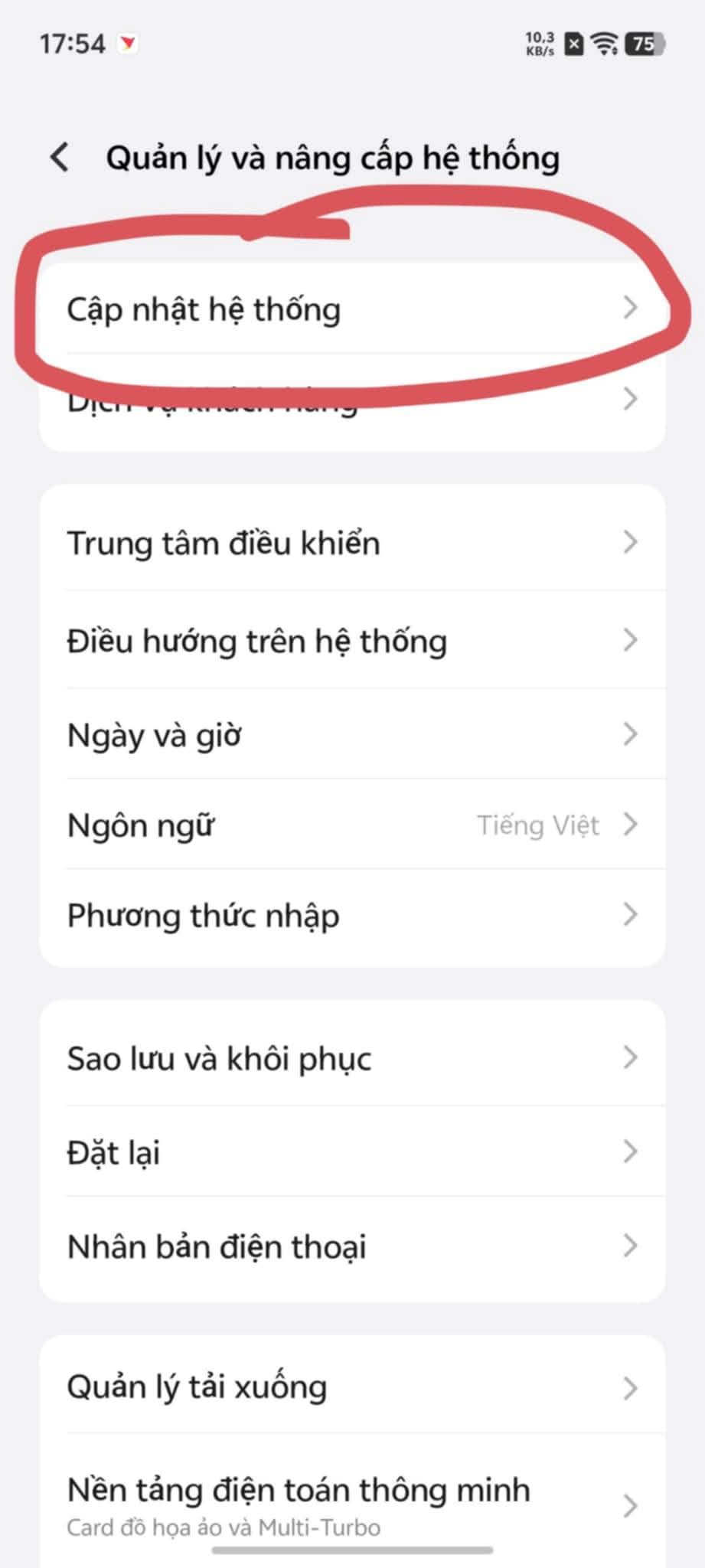Screen dimensions: 705x1568
Task: Open Phương thức nhập
Action: click(x=352, y=915)
